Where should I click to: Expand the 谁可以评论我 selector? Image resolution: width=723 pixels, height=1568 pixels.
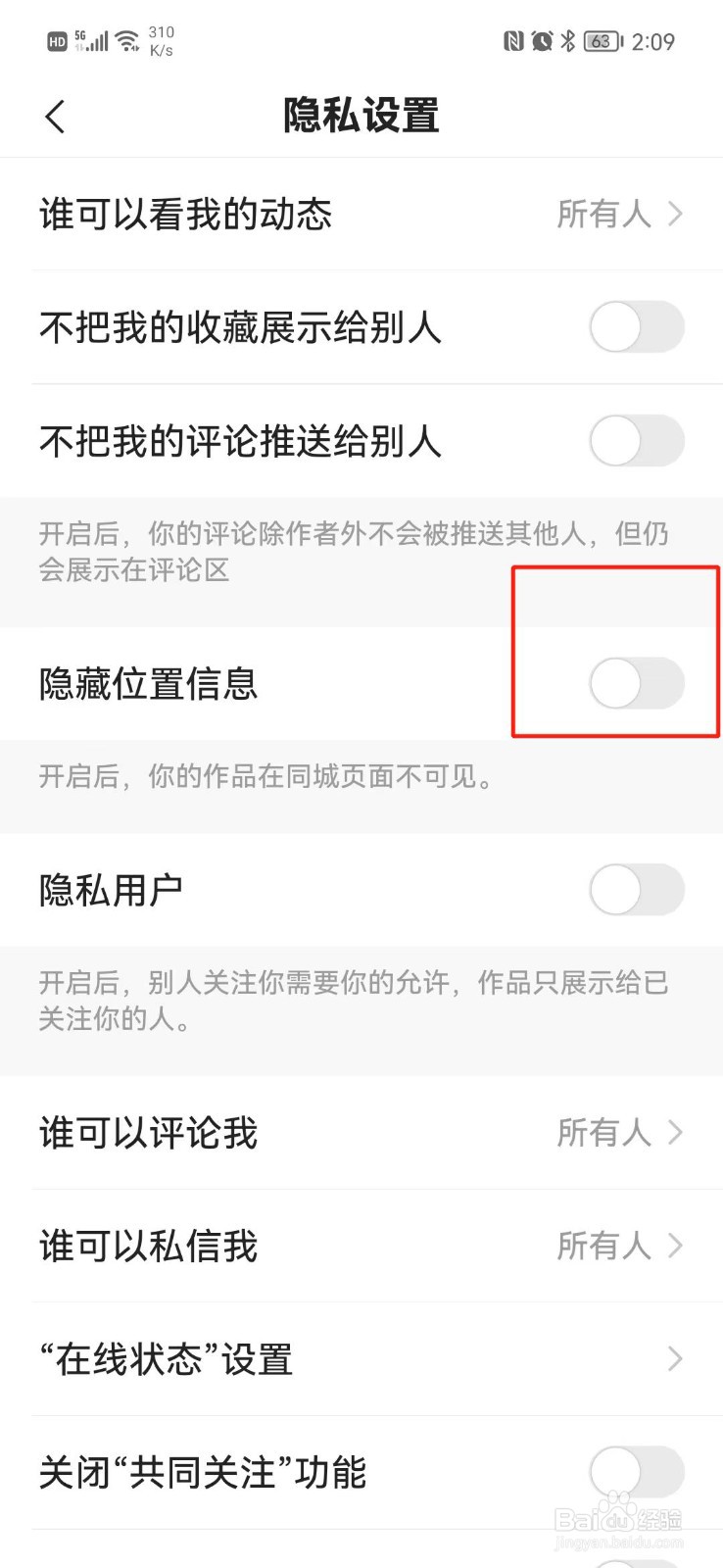pos(361,1133)
